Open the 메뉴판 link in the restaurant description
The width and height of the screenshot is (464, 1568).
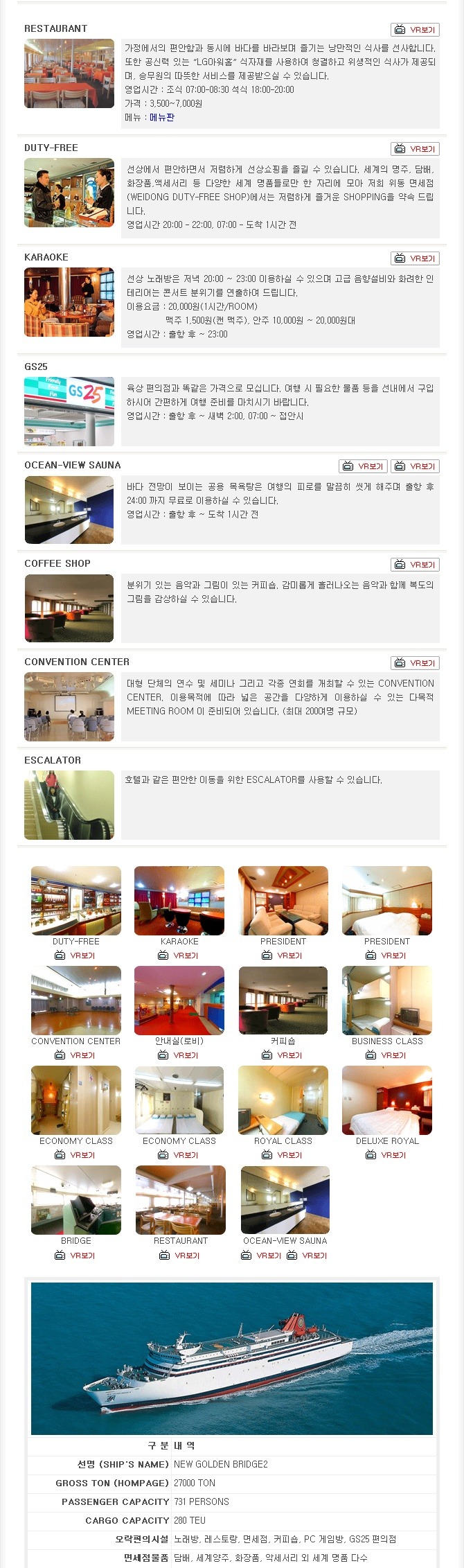pos(162,118)
